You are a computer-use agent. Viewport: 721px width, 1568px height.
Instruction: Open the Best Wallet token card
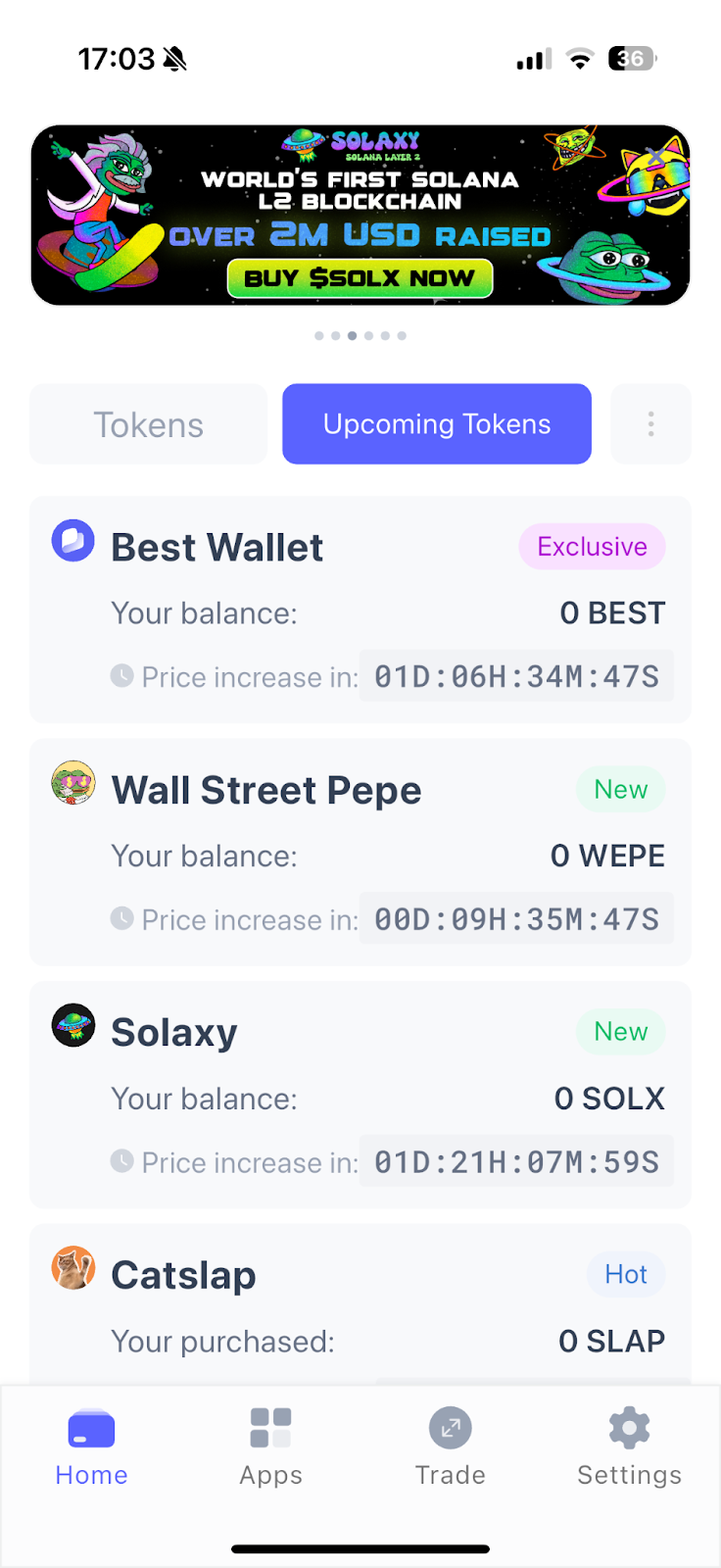(x=360, y=610)
